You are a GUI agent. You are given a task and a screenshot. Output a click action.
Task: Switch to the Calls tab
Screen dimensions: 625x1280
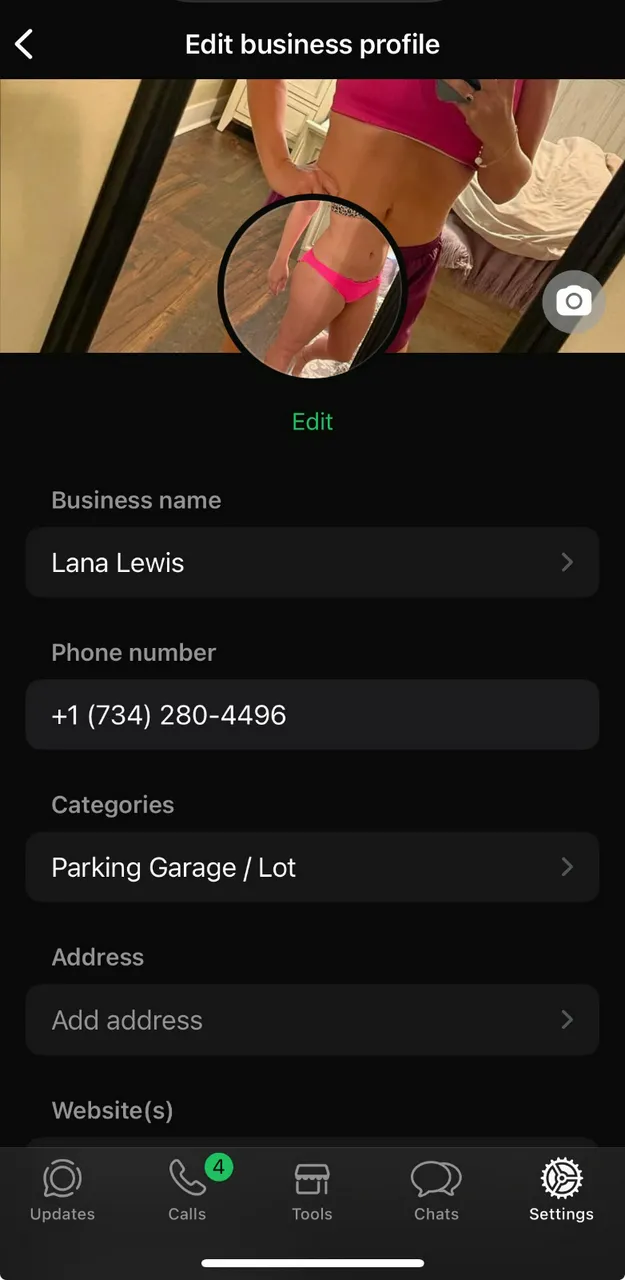pyautogui.click(x=187, y=1191)
